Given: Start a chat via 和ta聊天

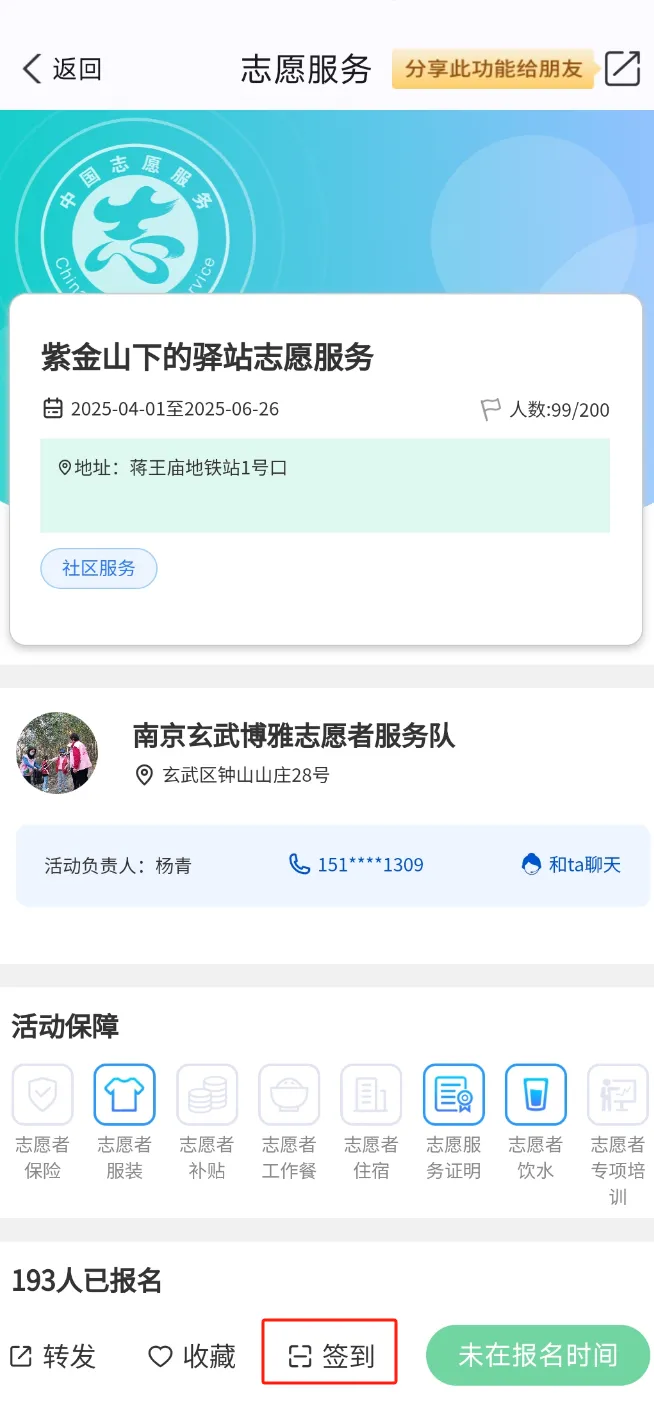Looking at the screenshot, I should pyautogui.click(x=572, y=865).
